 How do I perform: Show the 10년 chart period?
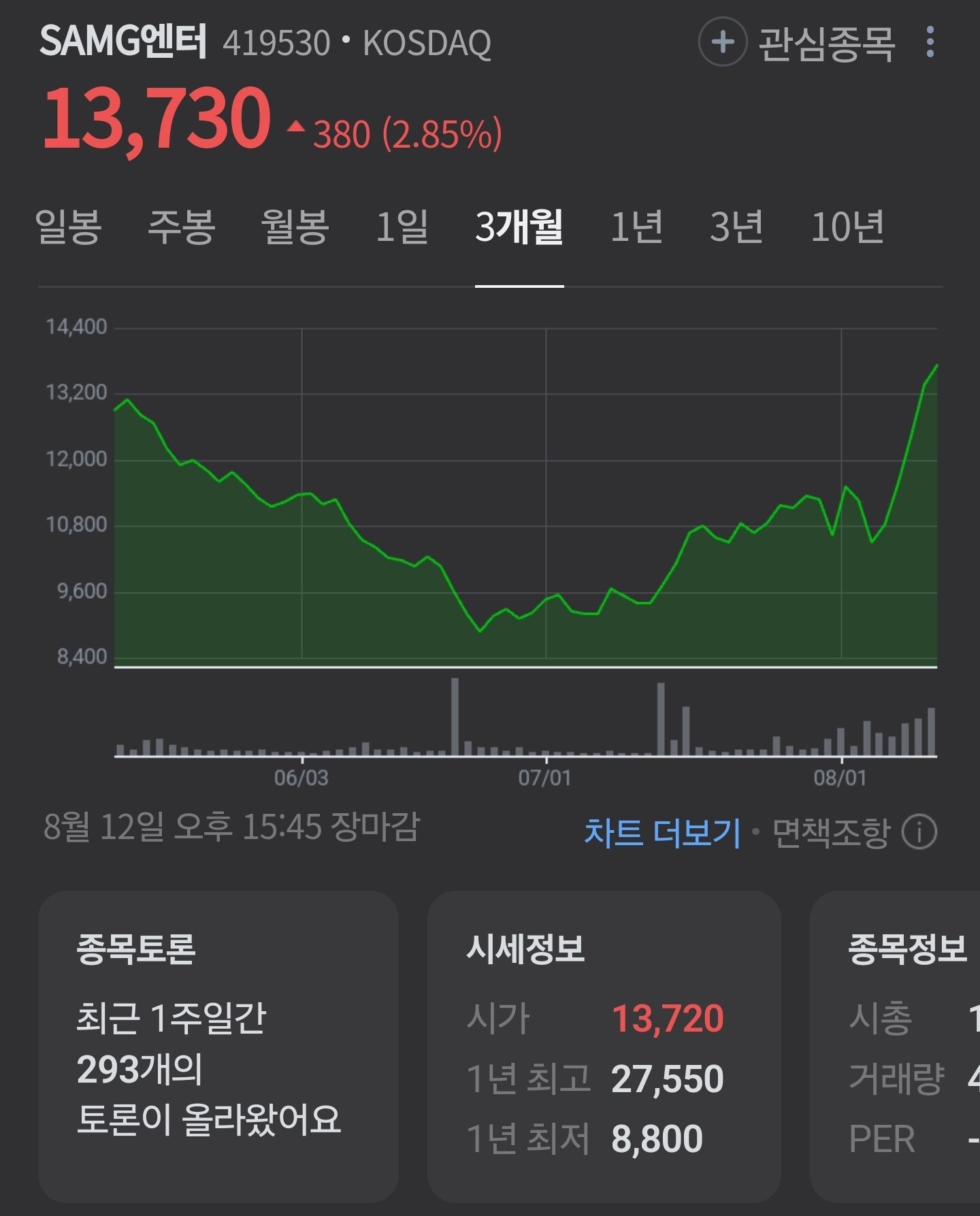(847, 227)
